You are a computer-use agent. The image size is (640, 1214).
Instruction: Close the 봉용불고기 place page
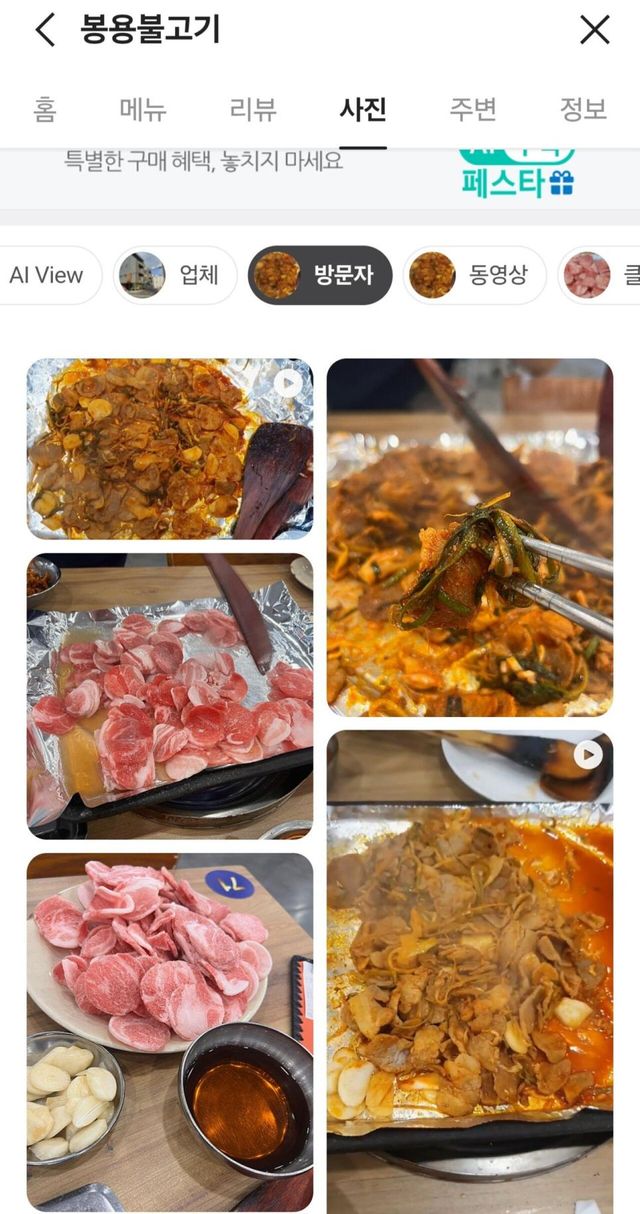tap(594, 30)
